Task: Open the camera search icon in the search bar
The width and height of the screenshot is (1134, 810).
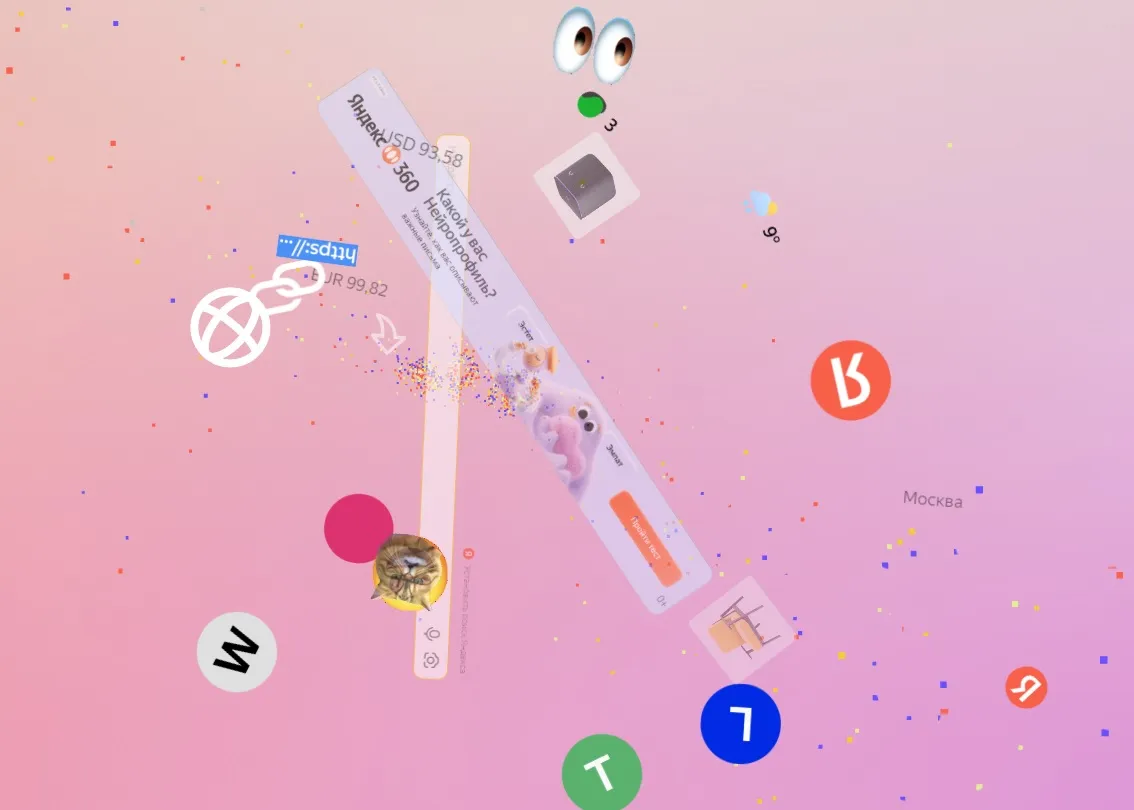Action: click(432, 660)
